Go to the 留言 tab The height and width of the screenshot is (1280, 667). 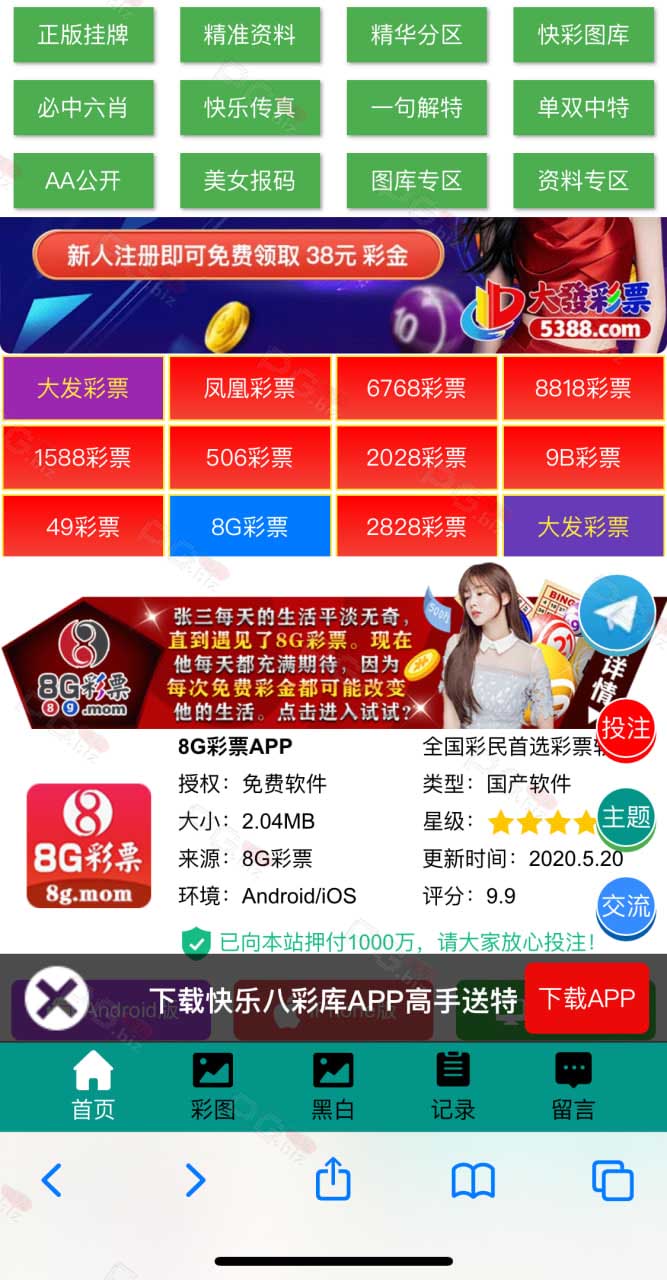coord(573,1086)
